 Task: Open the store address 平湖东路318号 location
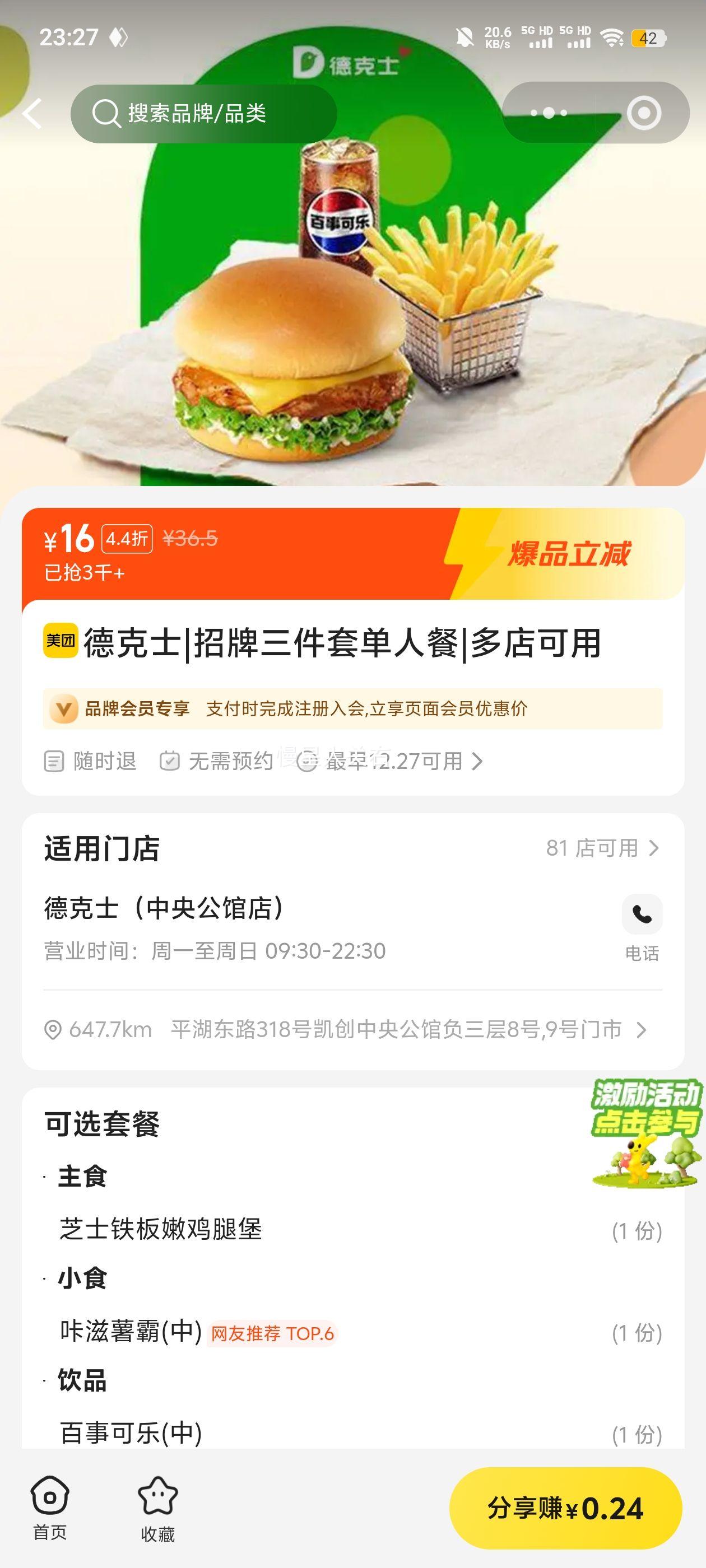point(396,1029)
